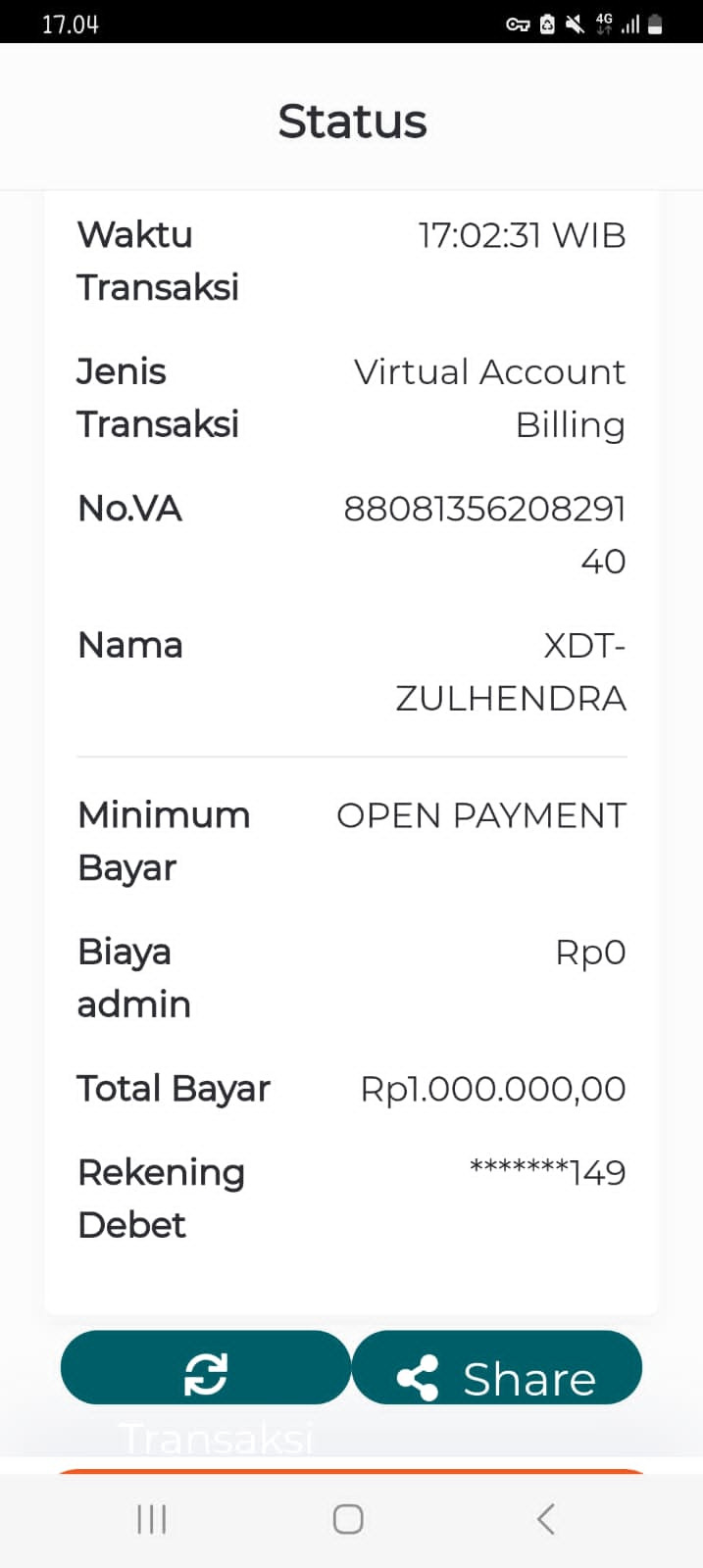Go to the home screen
This screenshot has height=1568, width=703.
pyautogui.click(x=348, y=1519)
